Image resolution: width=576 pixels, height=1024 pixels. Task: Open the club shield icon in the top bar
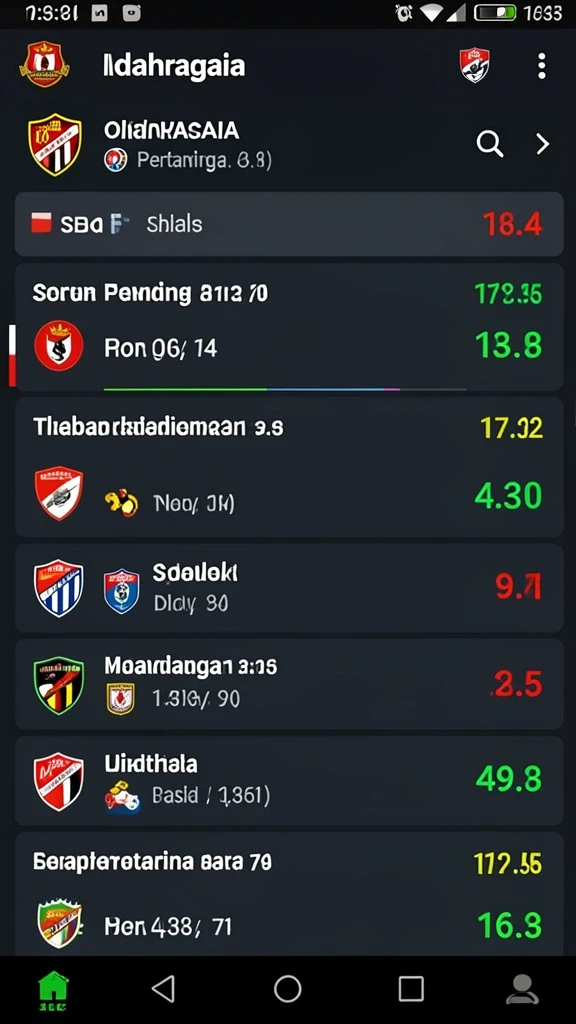(x=475, y=65)
